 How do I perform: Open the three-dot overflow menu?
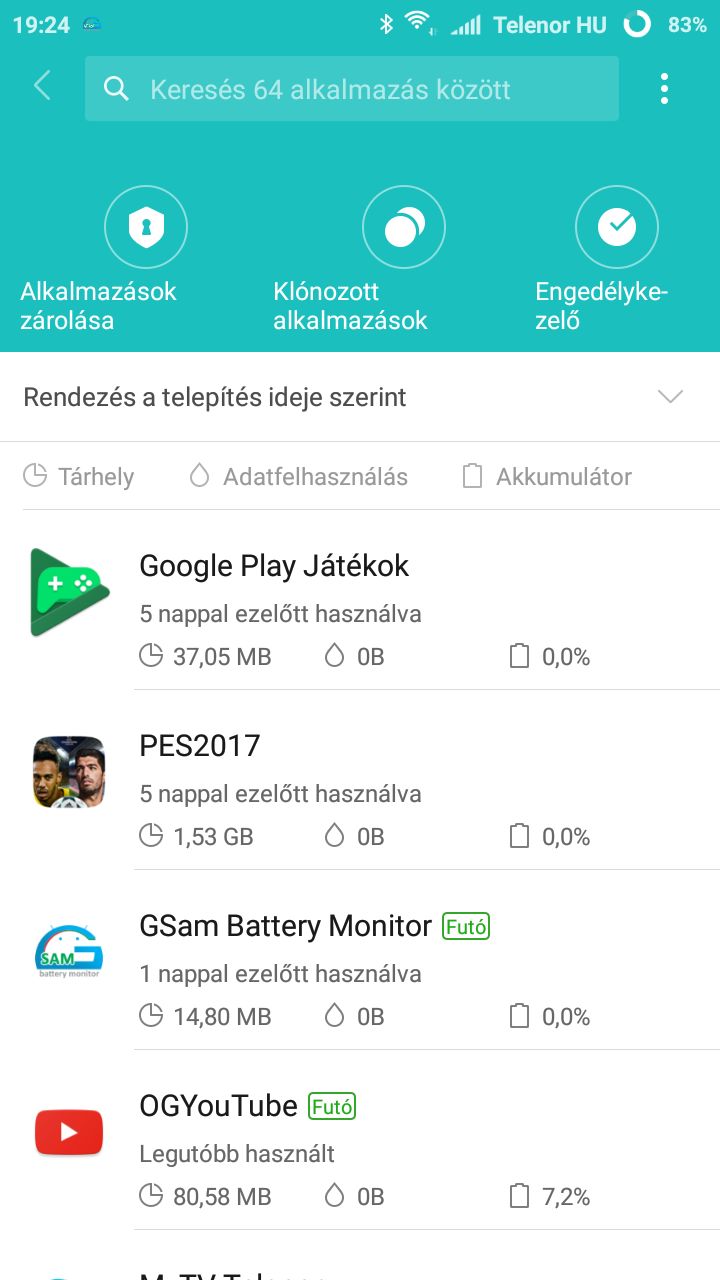664,89
